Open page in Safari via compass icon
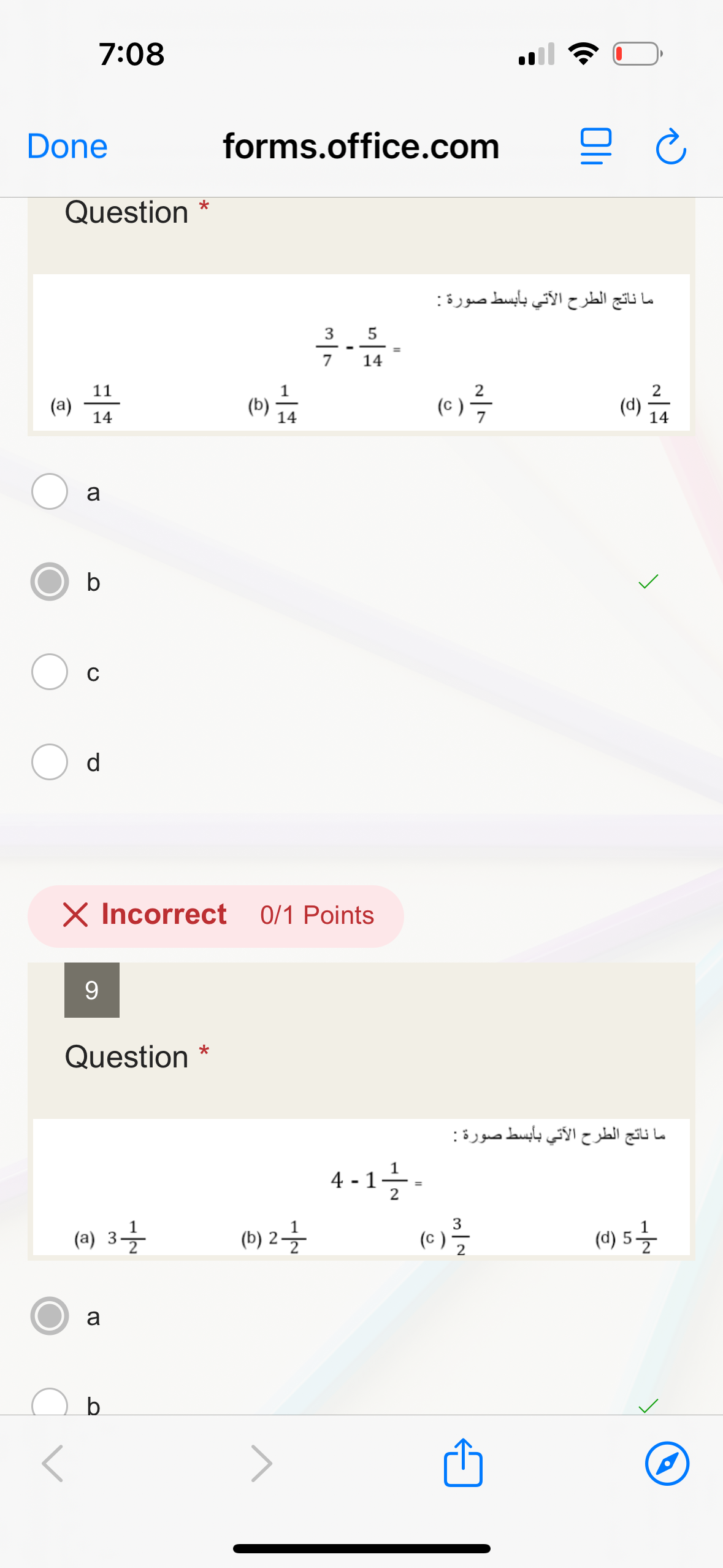The width and height of the screenshot is (723, 1568). [667, 1464]
